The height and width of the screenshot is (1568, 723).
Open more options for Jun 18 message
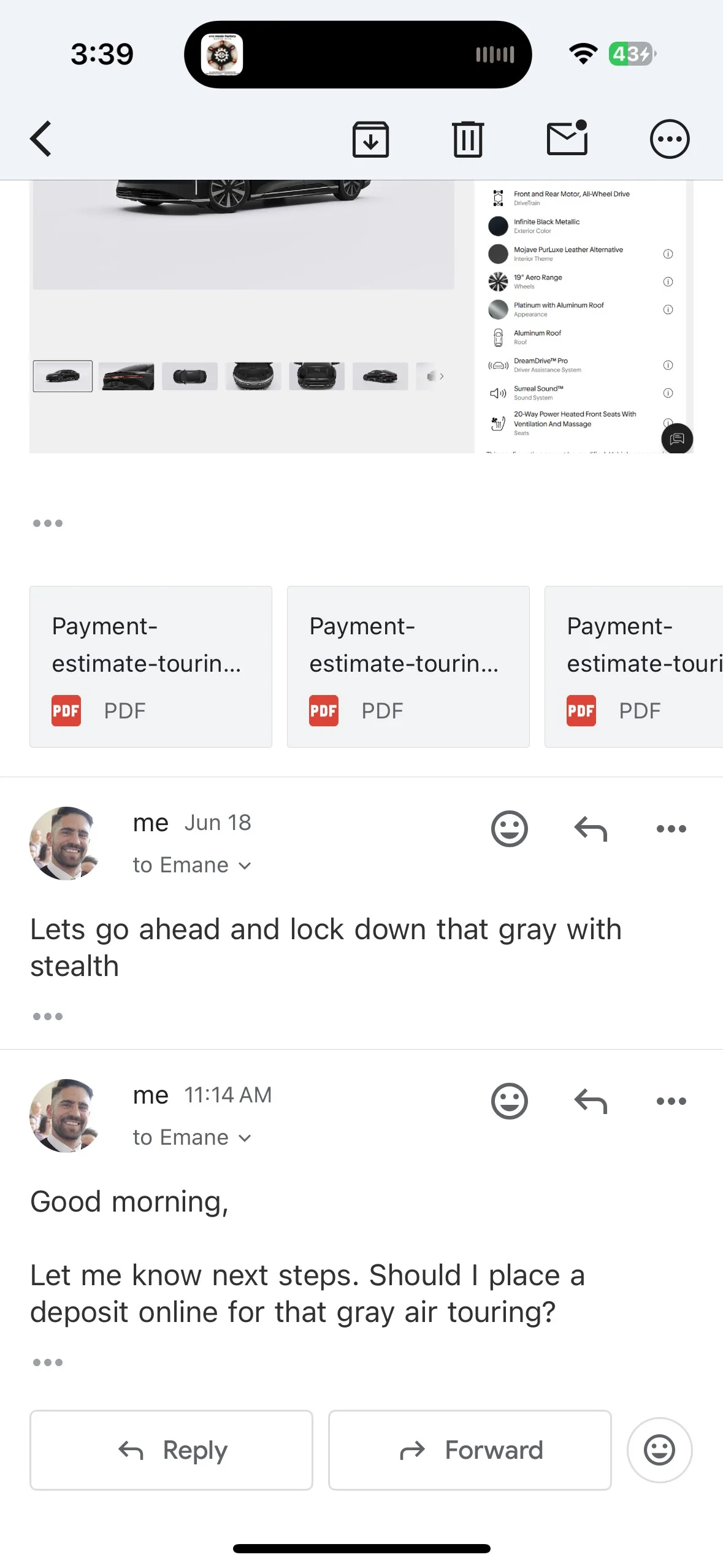click(x=671, y=829)
